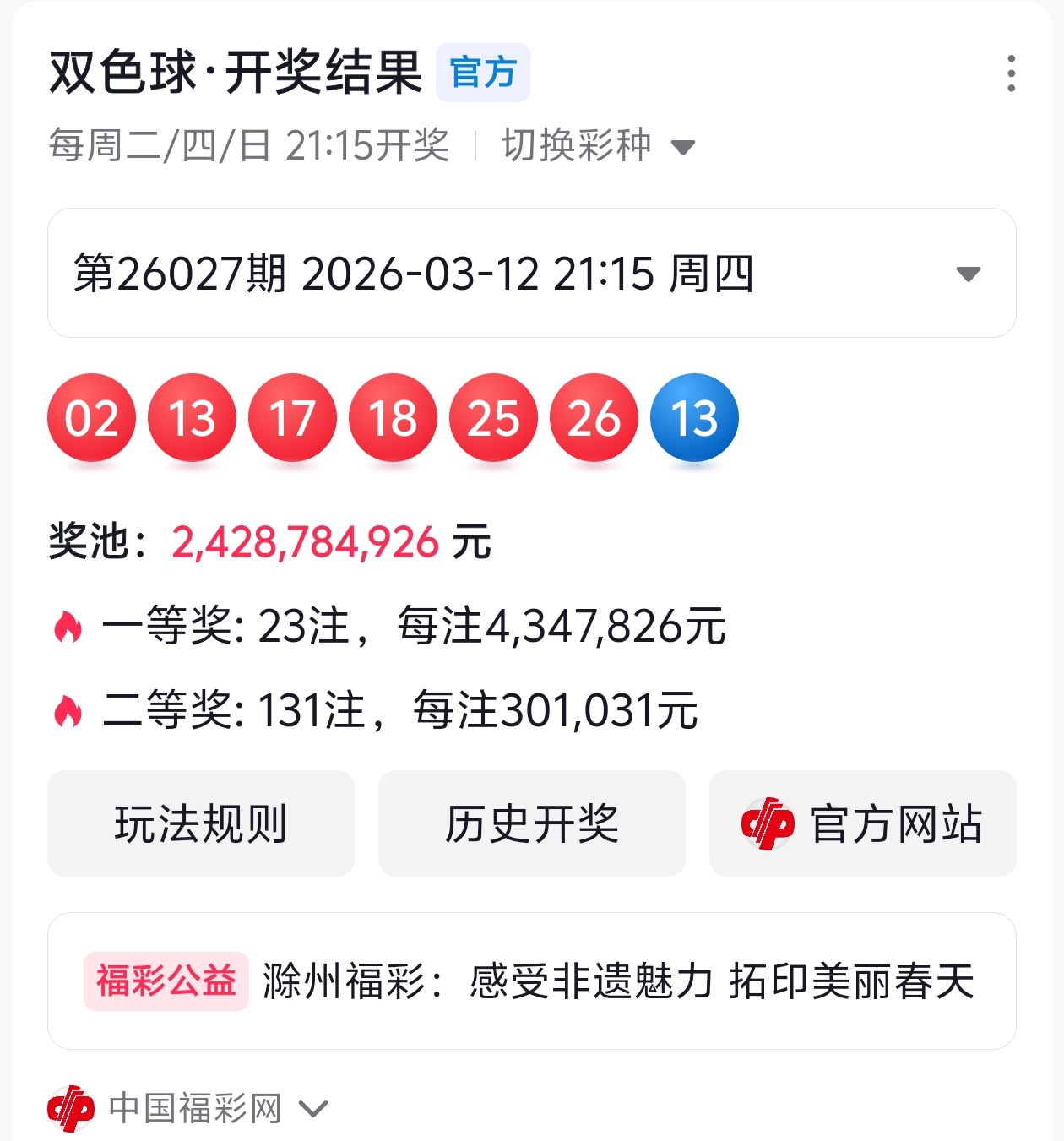The width and height of the screenshot is (1064, 1141).
Task: Click the red ball 17
Action: pos(292,417)
